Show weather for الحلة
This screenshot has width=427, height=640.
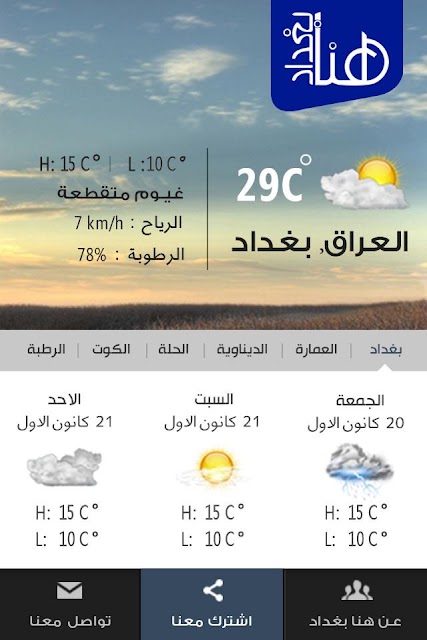[x=174, y=349]
